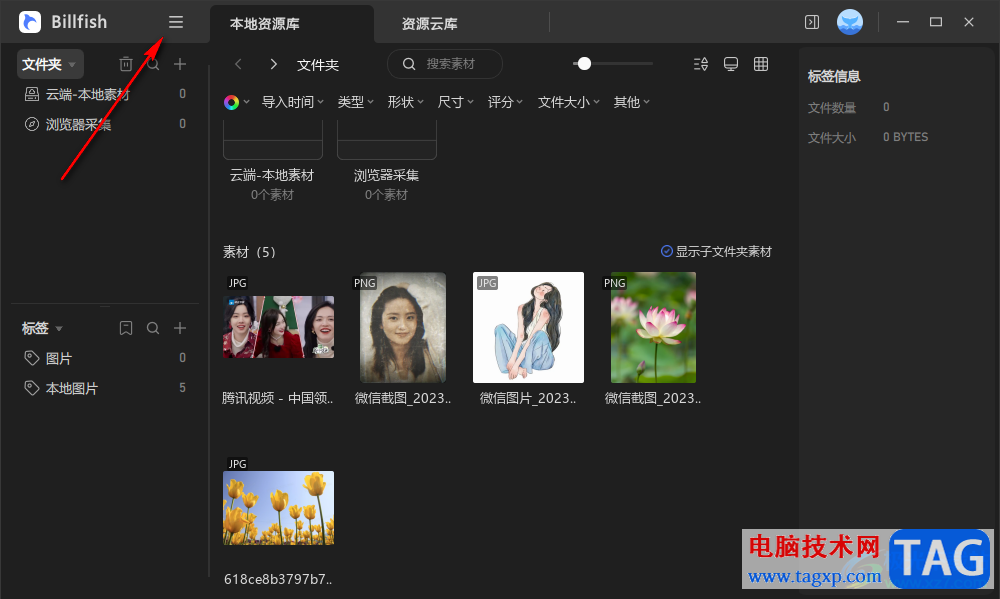
Task: Toggle 显示子文件夹素材 checkbox
Action: pyautogui.click(x=667, y=252)
